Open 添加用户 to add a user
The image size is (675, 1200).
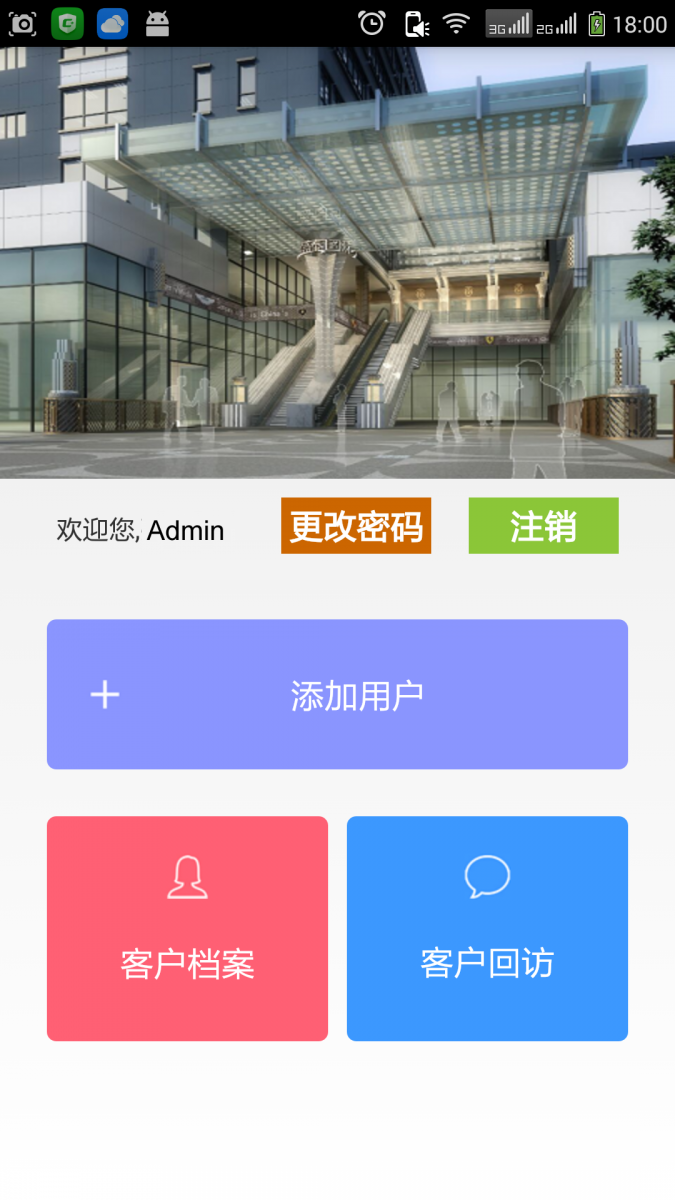[337, 694]
